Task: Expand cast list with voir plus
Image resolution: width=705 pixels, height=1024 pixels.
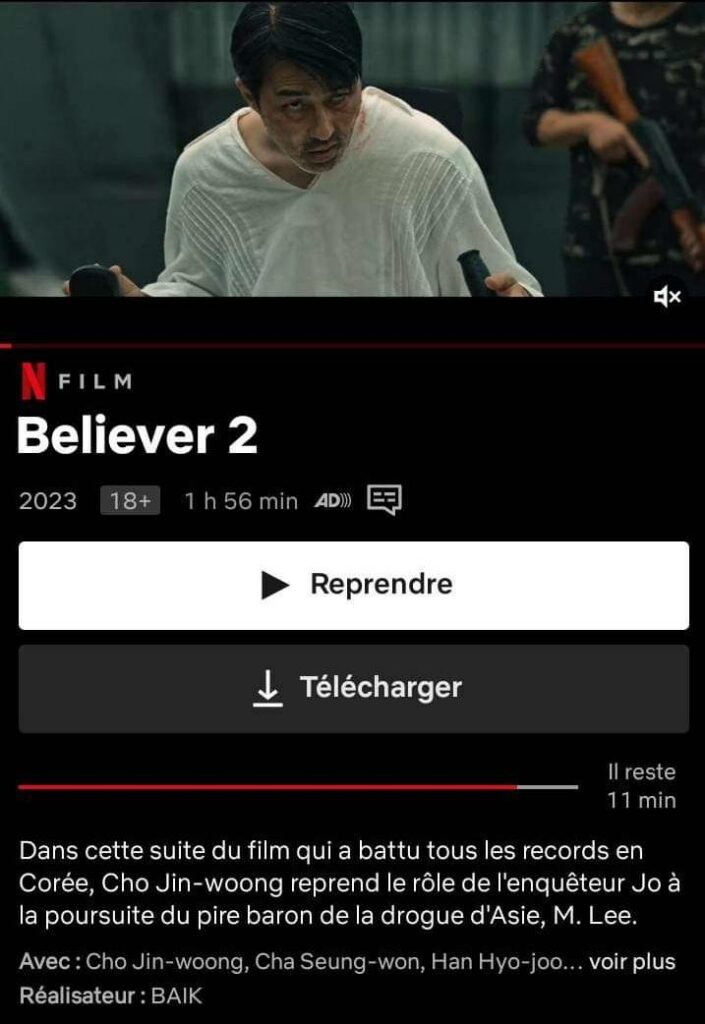Action: pyautogui.click(x=632, y=962)
